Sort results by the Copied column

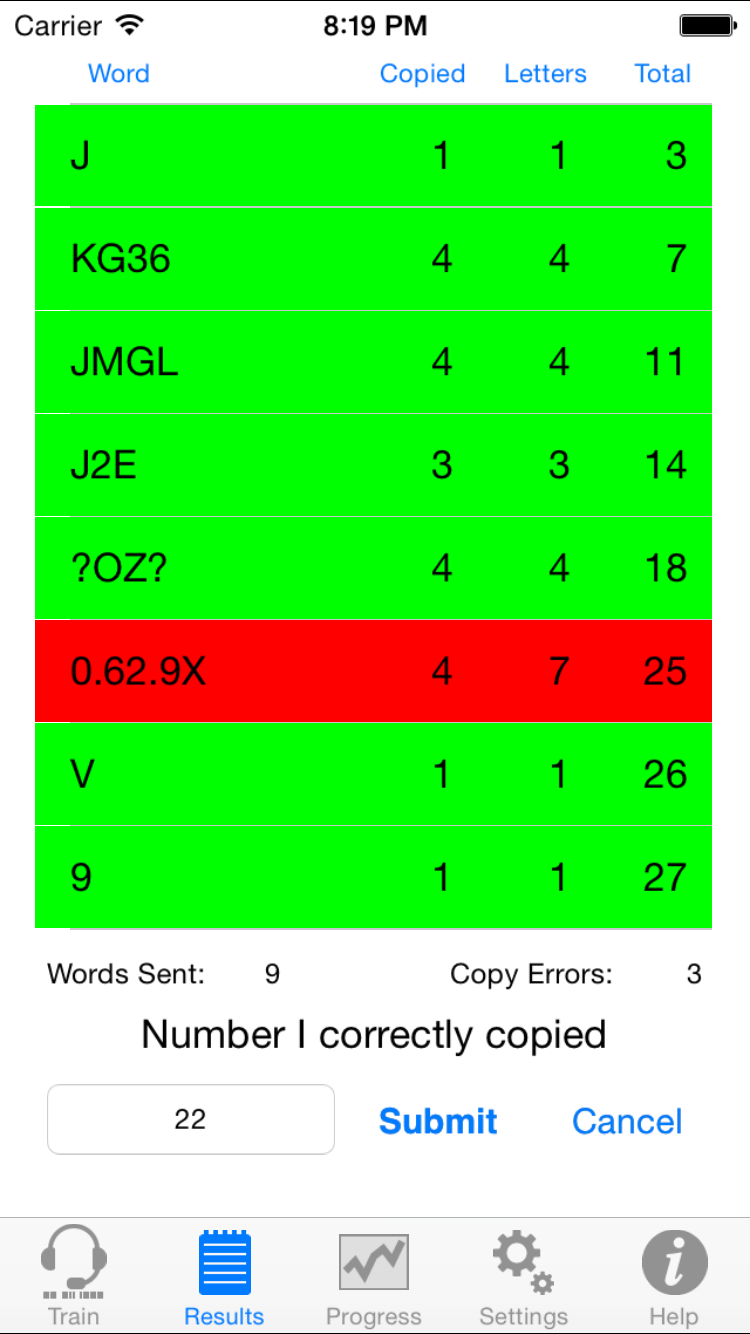[x=422, y=73]
